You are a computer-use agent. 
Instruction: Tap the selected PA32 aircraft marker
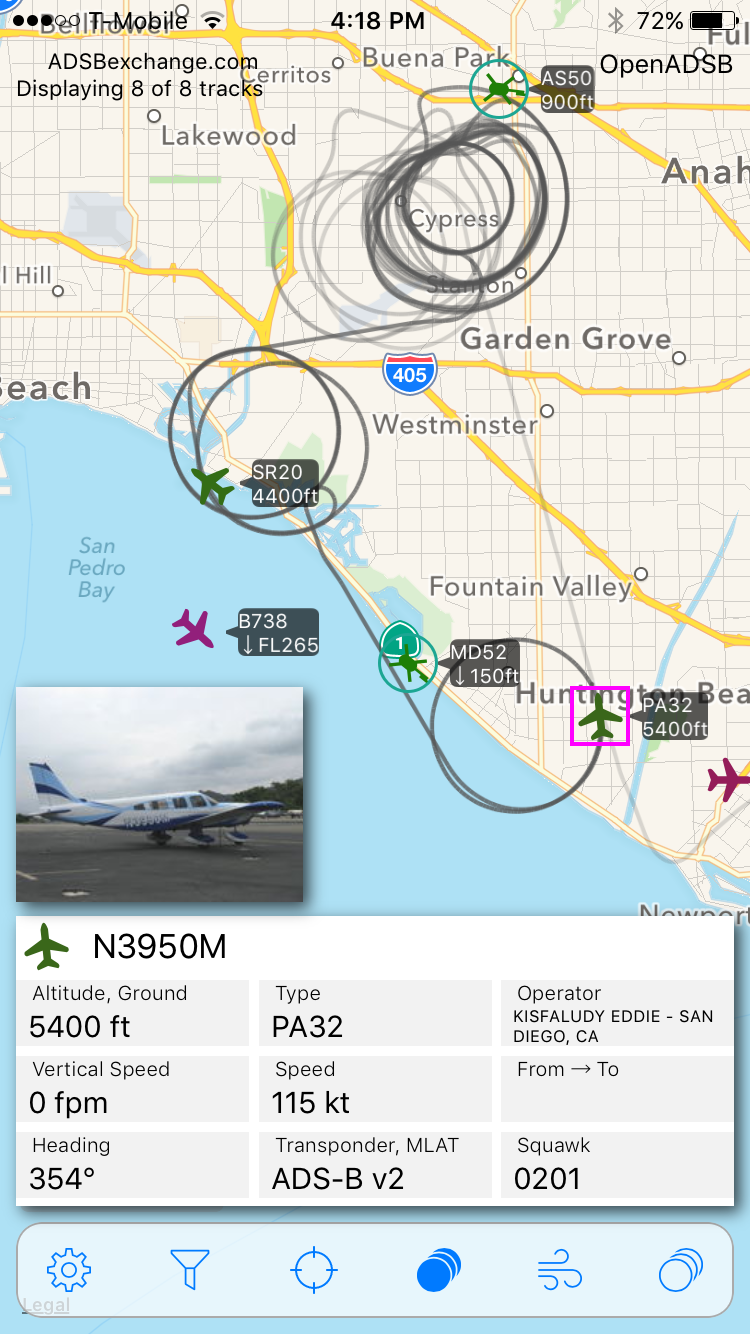click(600, 716)
